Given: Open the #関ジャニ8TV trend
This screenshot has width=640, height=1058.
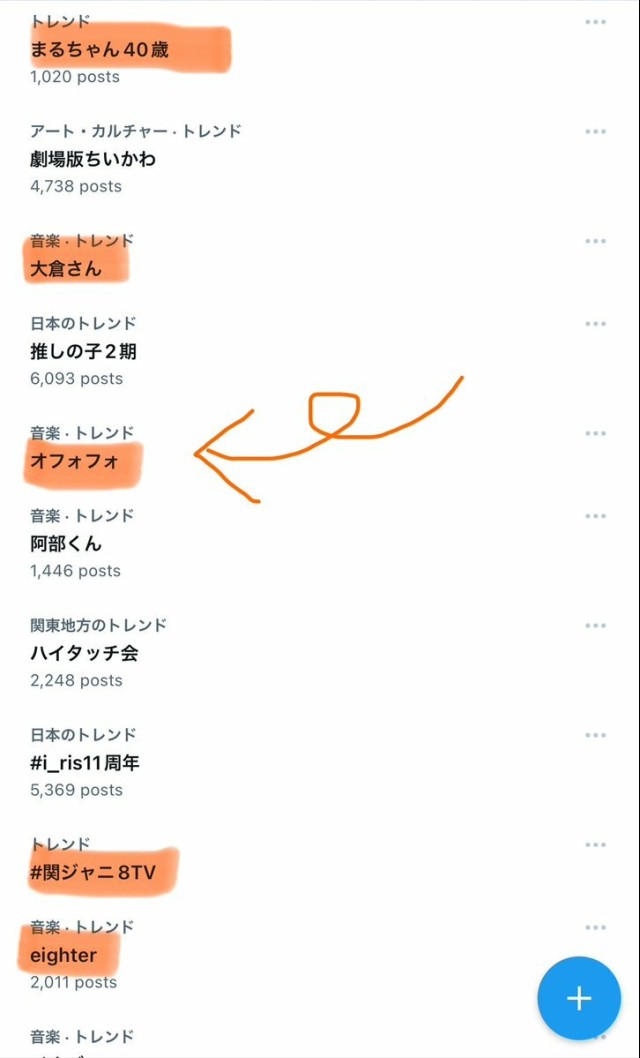Looking at the screenshot, I should (x=93, y=873).
